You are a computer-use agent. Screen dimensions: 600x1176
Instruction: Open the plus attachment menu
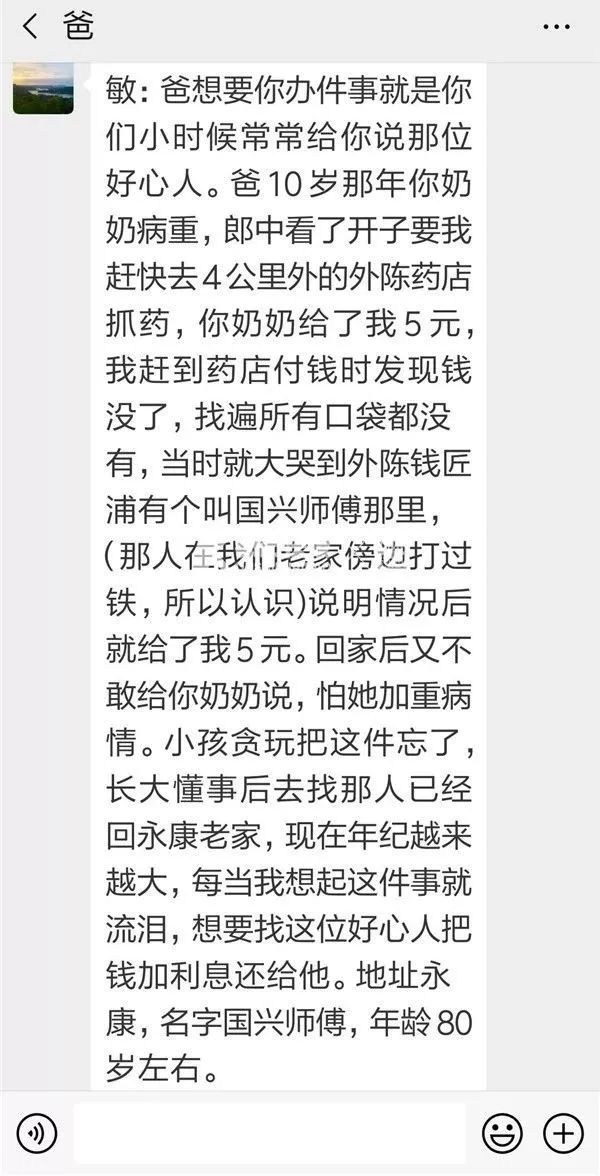tap(562, 1133)
